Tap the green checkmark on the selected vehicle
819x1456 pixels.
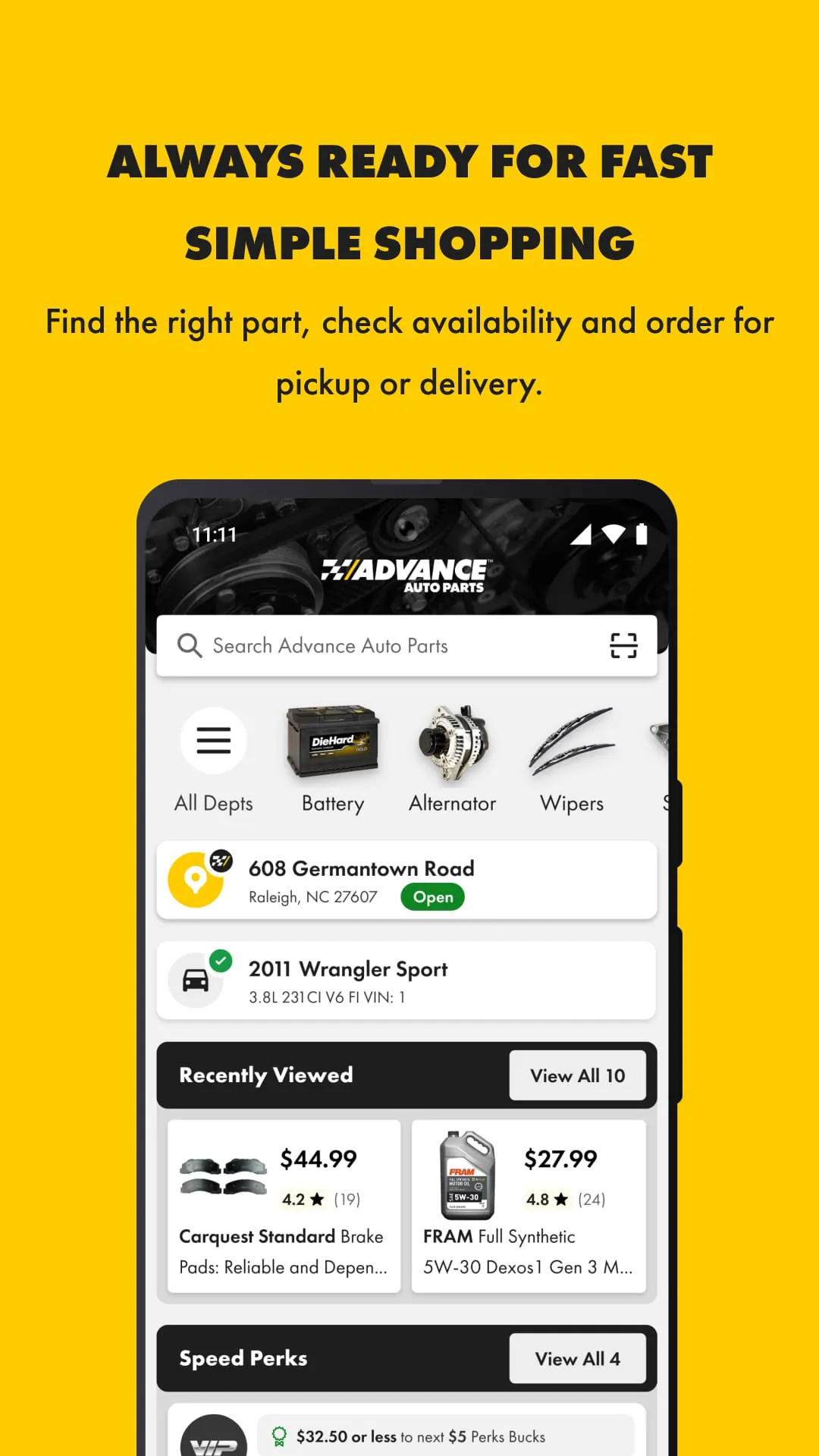point(221,960)
